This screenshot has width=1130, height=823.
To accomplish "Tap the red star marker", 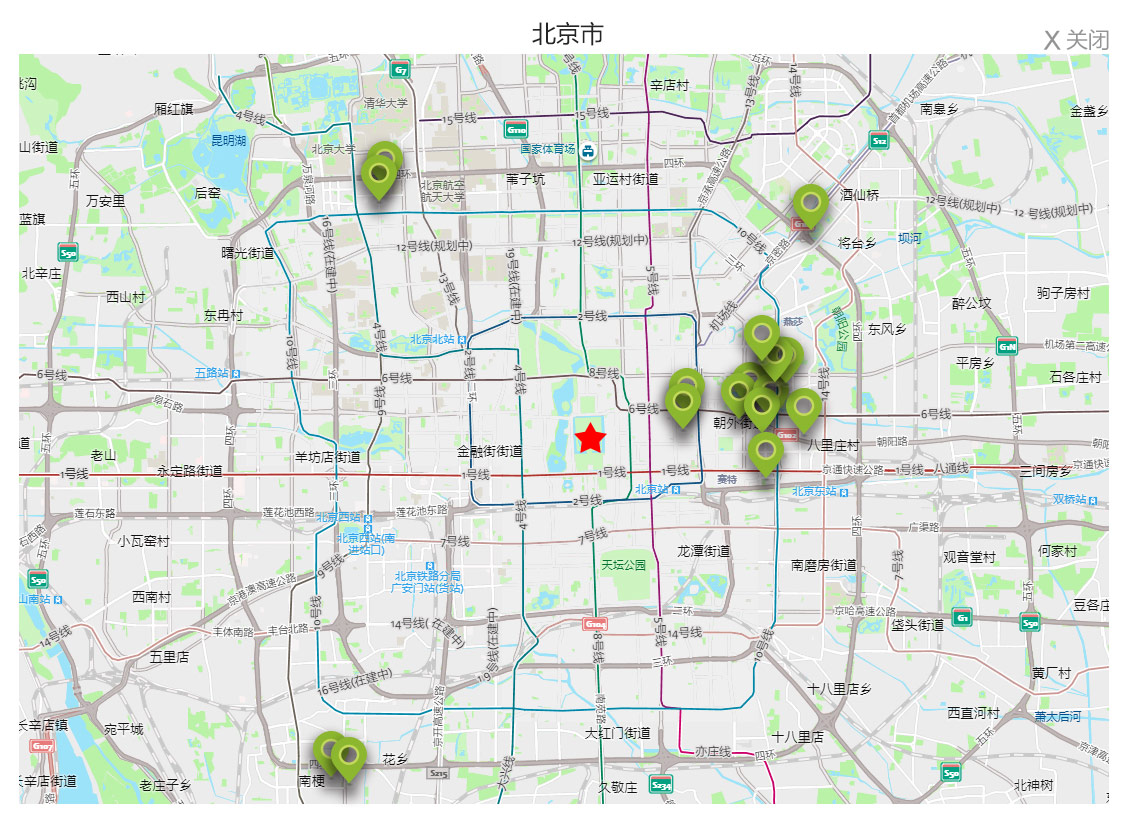I will [x=591, y=438].
